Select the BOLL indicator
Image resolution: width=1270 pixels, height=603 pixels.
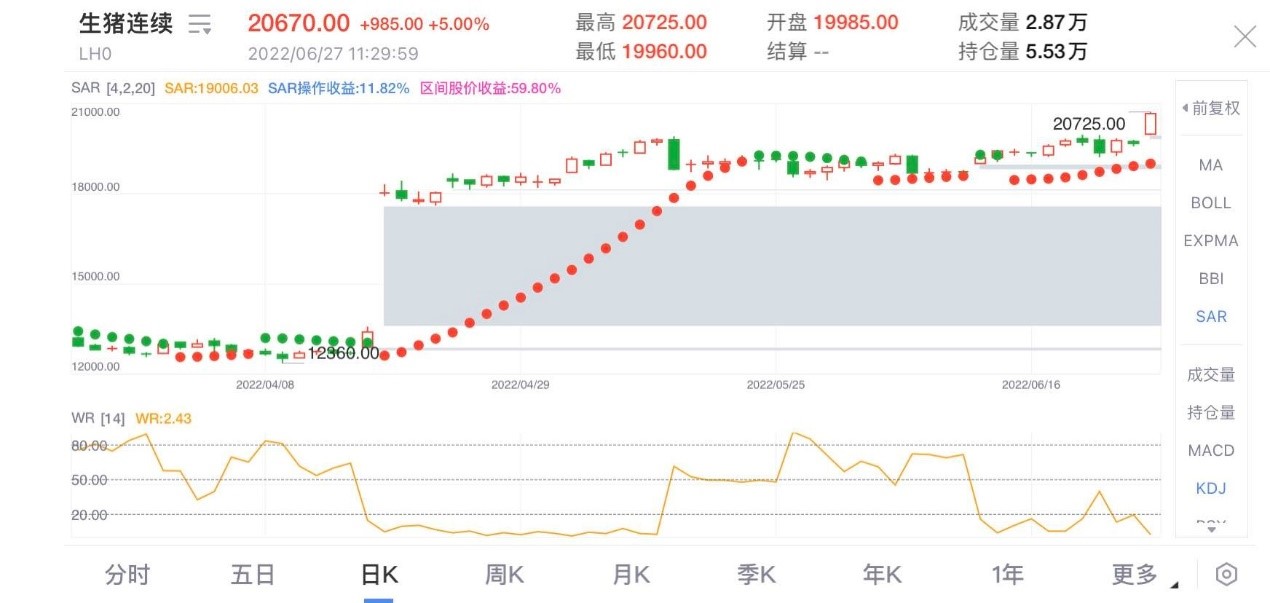pyautogui.click(x=1211, y=203)
